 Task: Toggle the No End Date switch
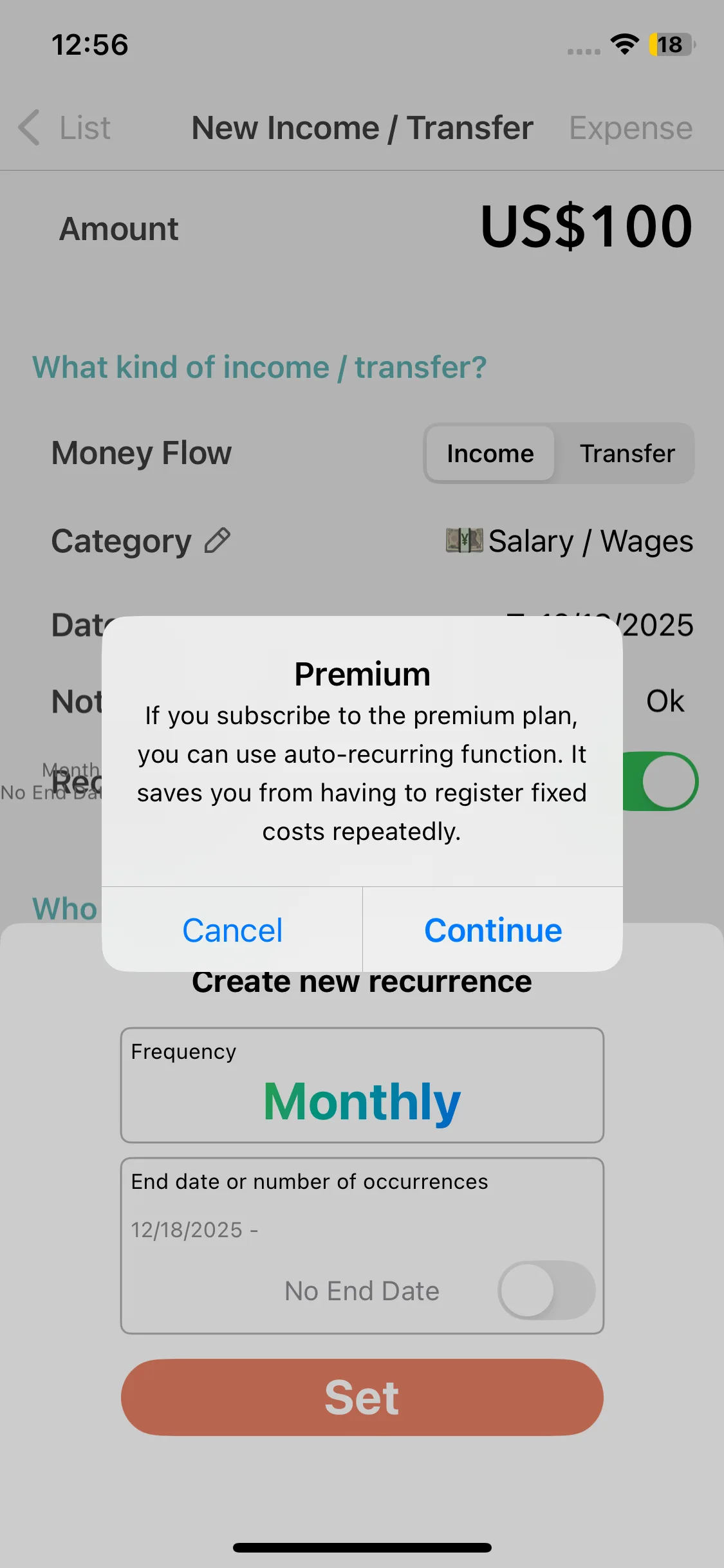(x=546, y=1291)
